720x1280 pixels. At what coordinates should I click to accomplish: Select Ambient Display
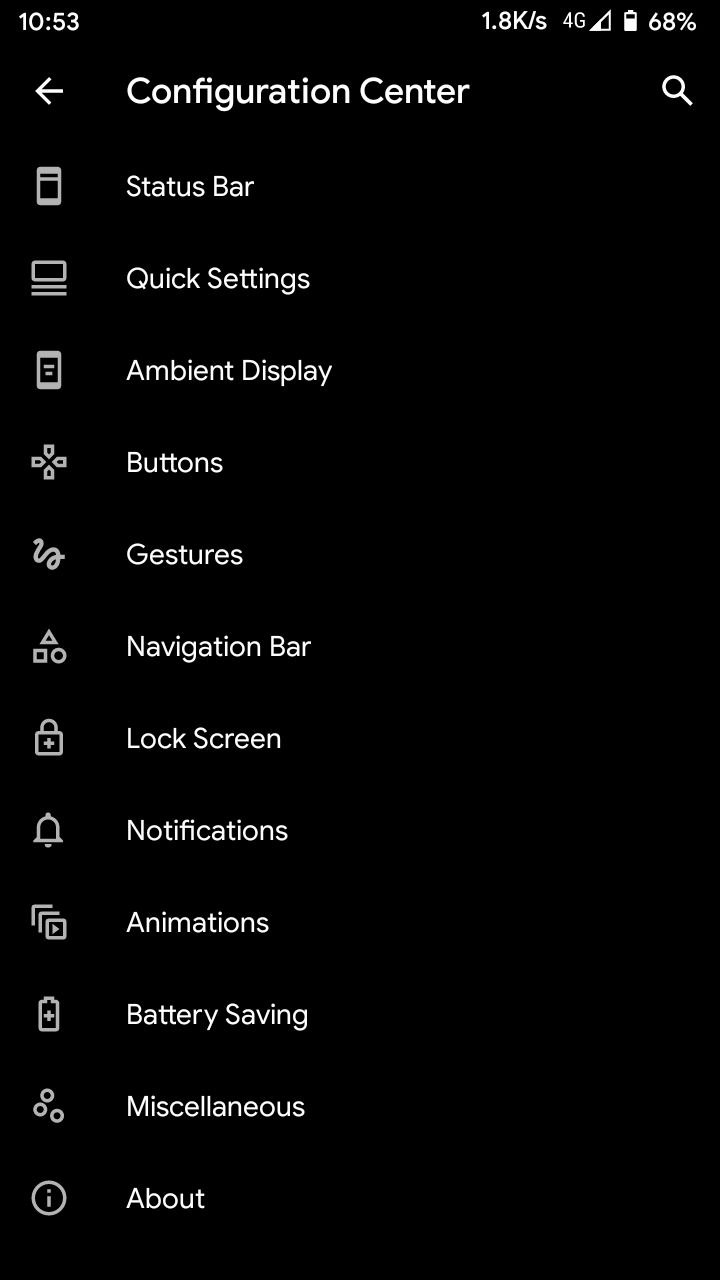360,371
